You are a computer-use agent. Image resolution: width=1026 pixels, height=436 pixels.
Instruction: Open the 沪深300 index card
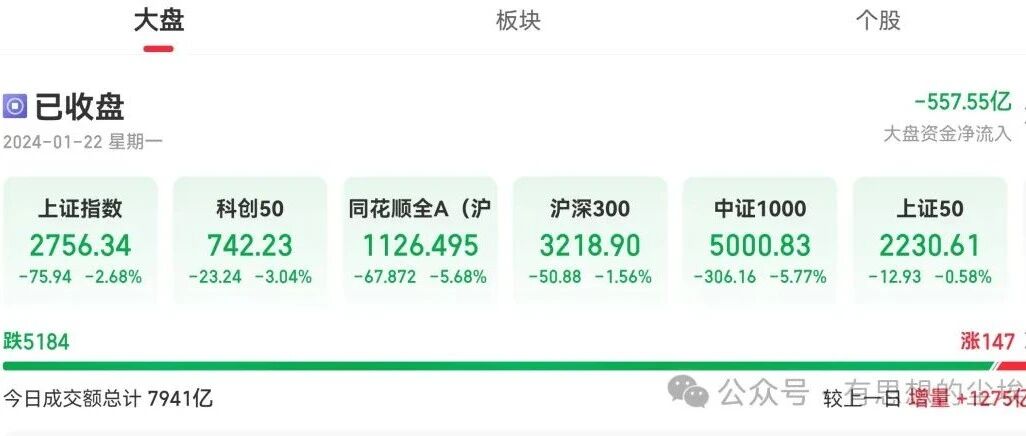(x=590, y=241)
